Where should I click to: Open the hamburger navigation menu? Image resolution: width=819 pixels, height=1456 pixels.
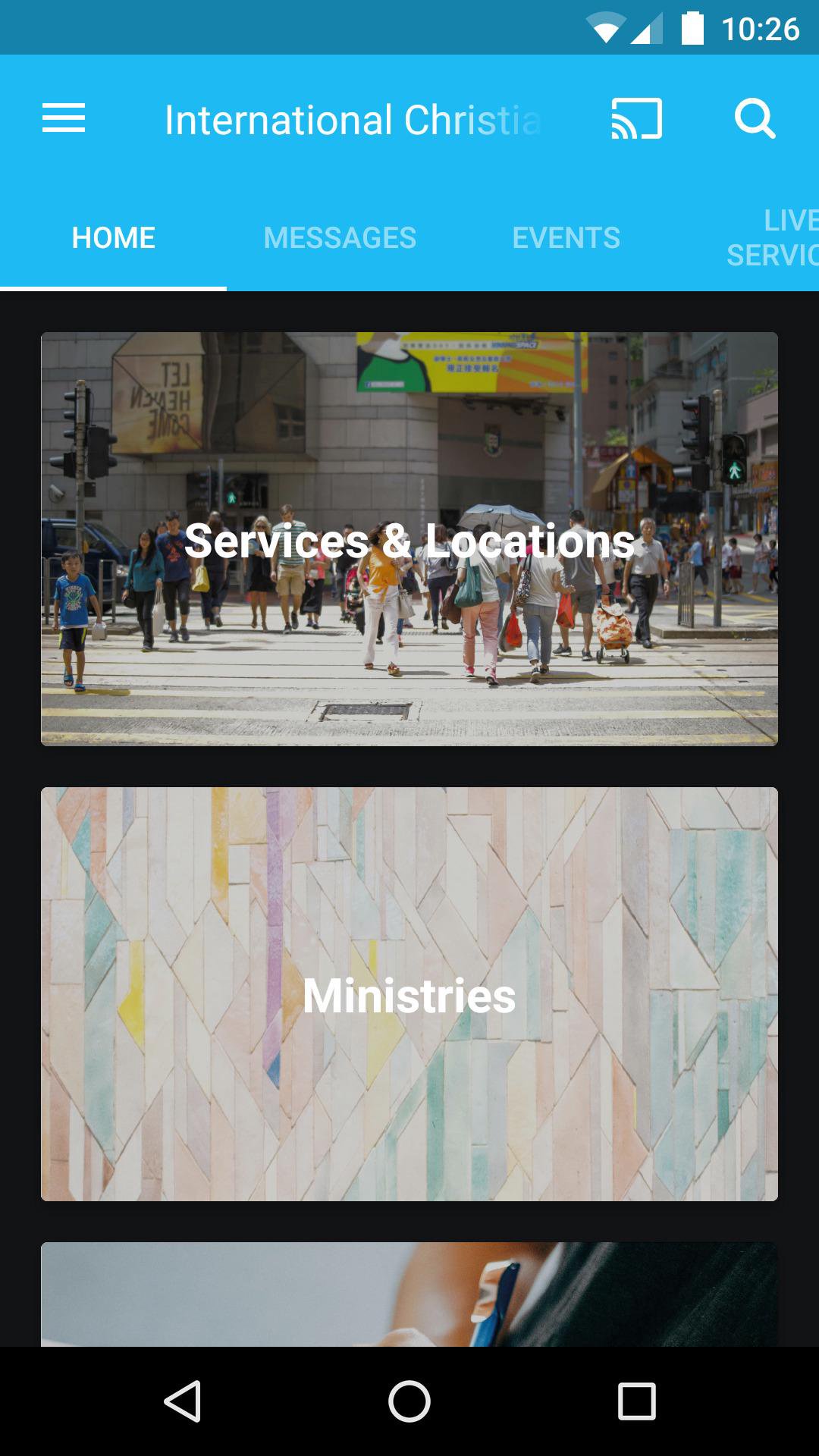click(64, 119)
